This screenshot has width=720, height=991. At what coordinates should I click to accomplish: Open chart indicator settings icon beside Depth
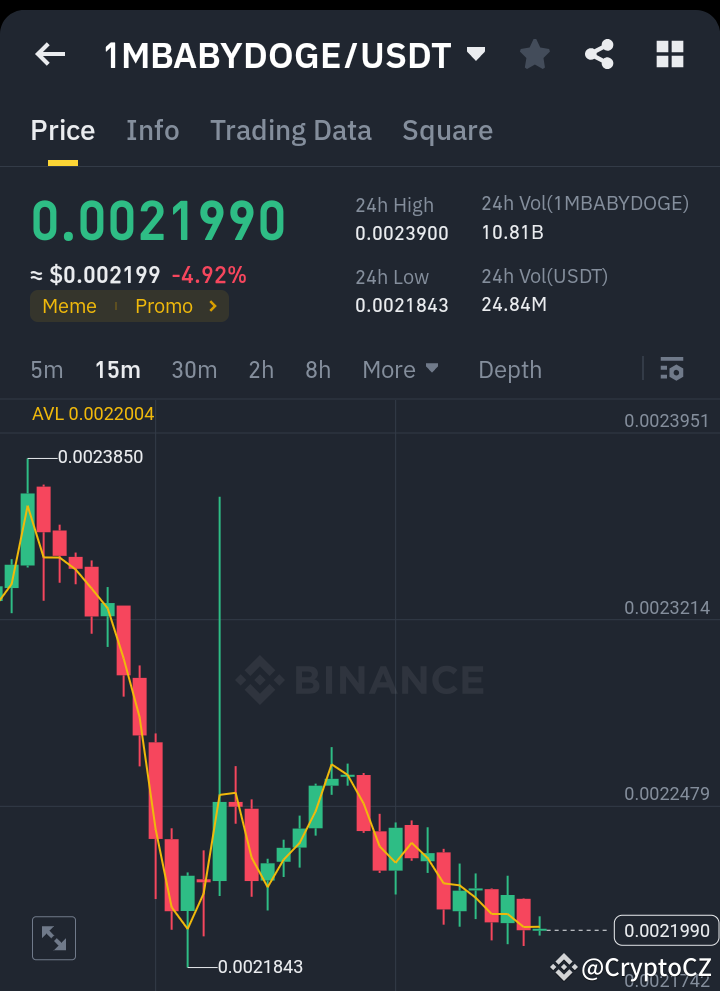672,369
